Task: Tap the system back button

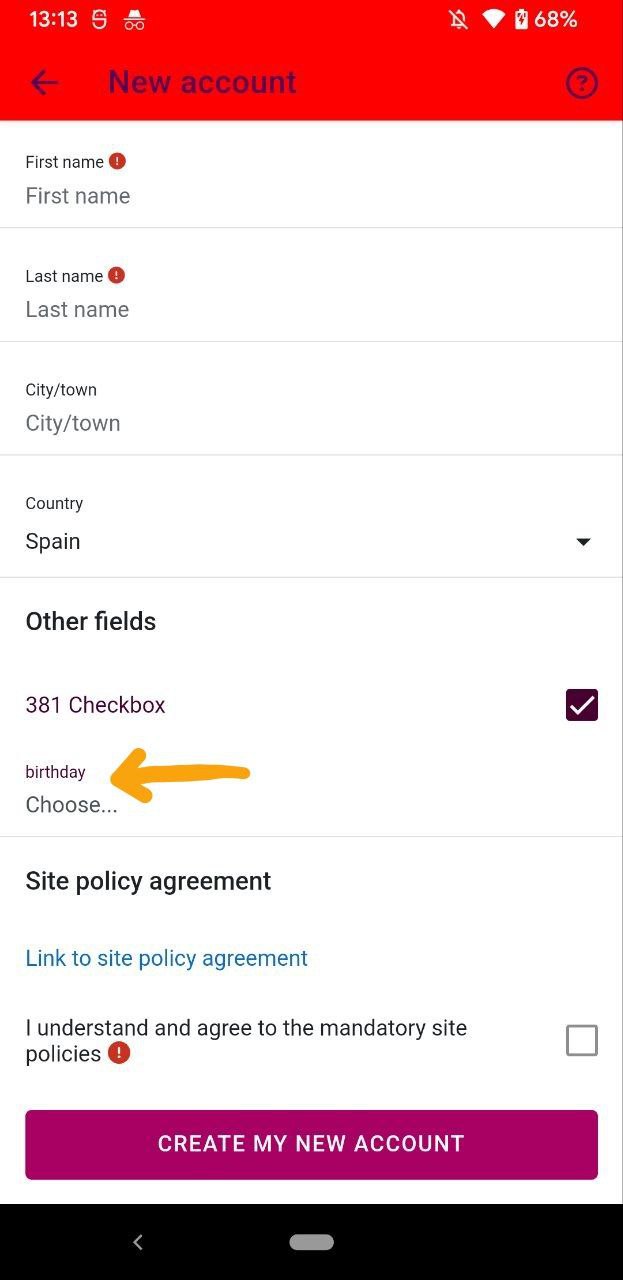Action: 138,1242
